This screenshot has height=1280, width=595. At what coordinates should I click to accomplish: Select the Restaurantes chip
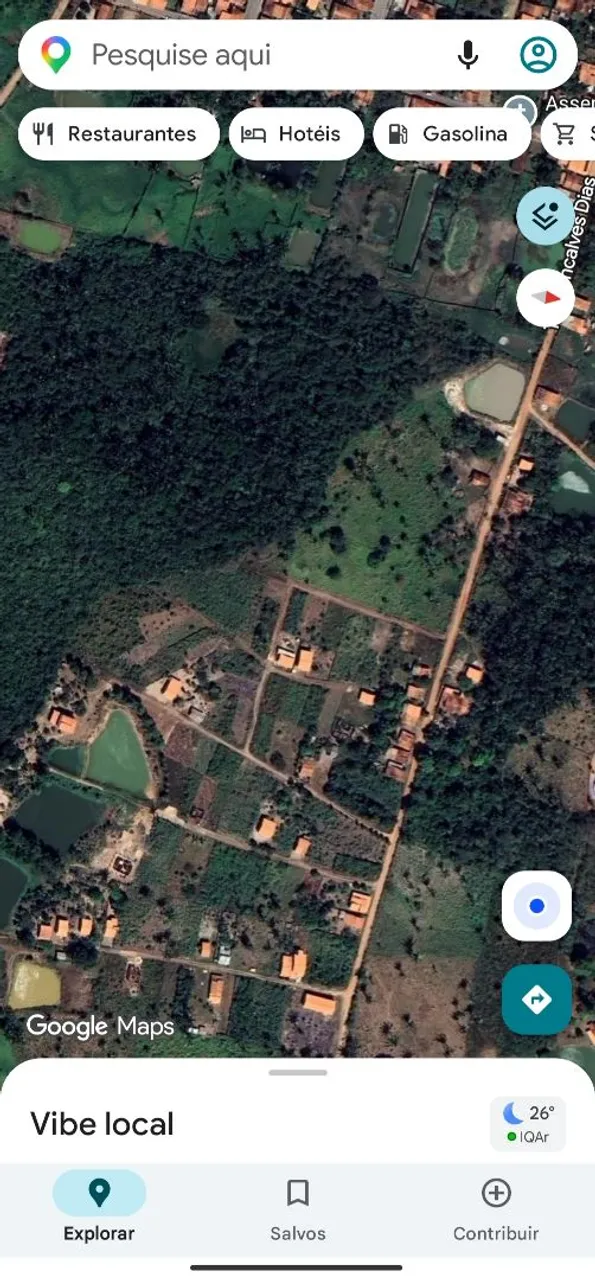click(x=118, y=134)
